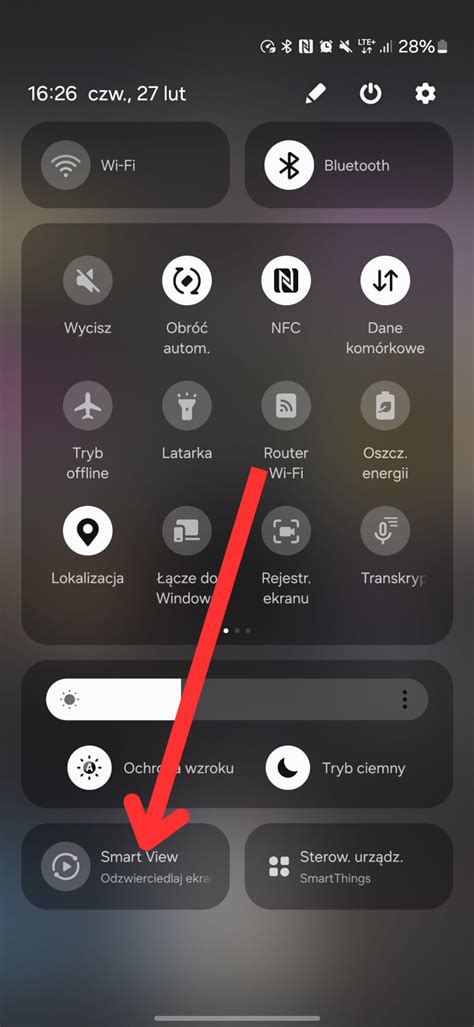Open settings via the gear icon
Viewport: 474px width, 1027px height.
pyautogui.click(x=426, y=94)
